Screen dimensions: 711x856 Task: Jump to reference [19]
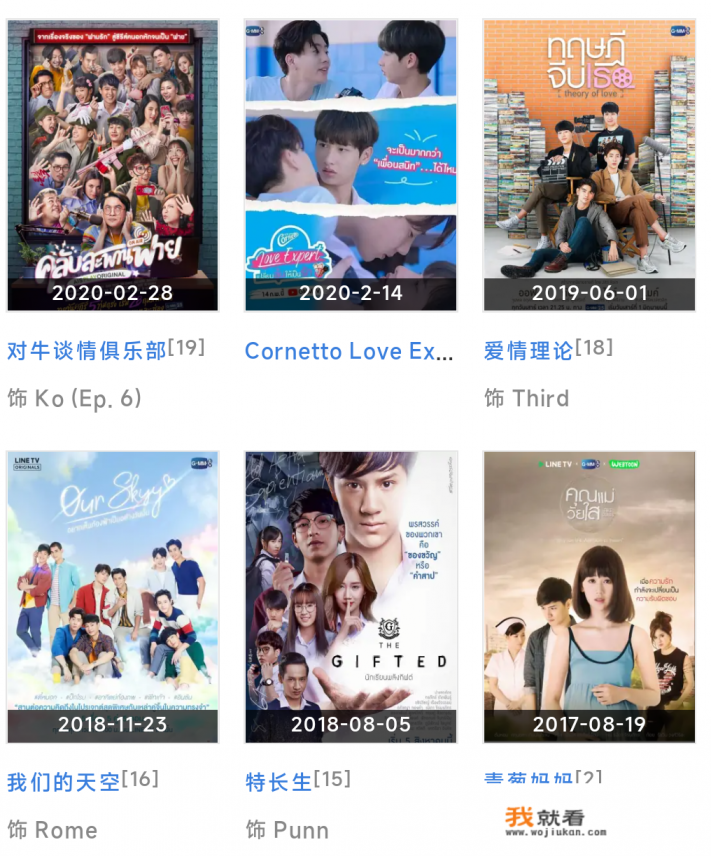point(186,347)
